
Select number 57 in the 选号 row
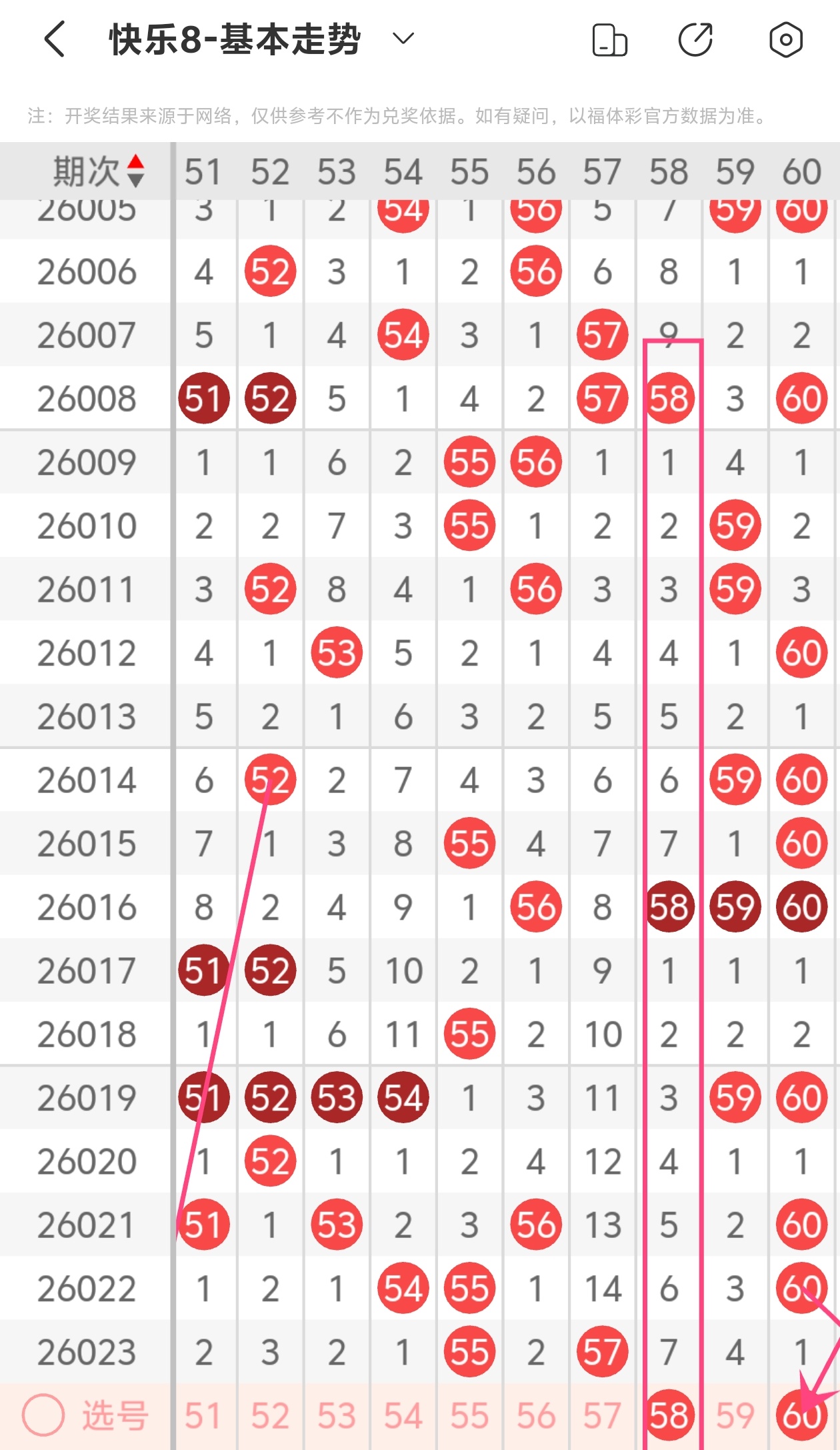[x=603, y=1415]
